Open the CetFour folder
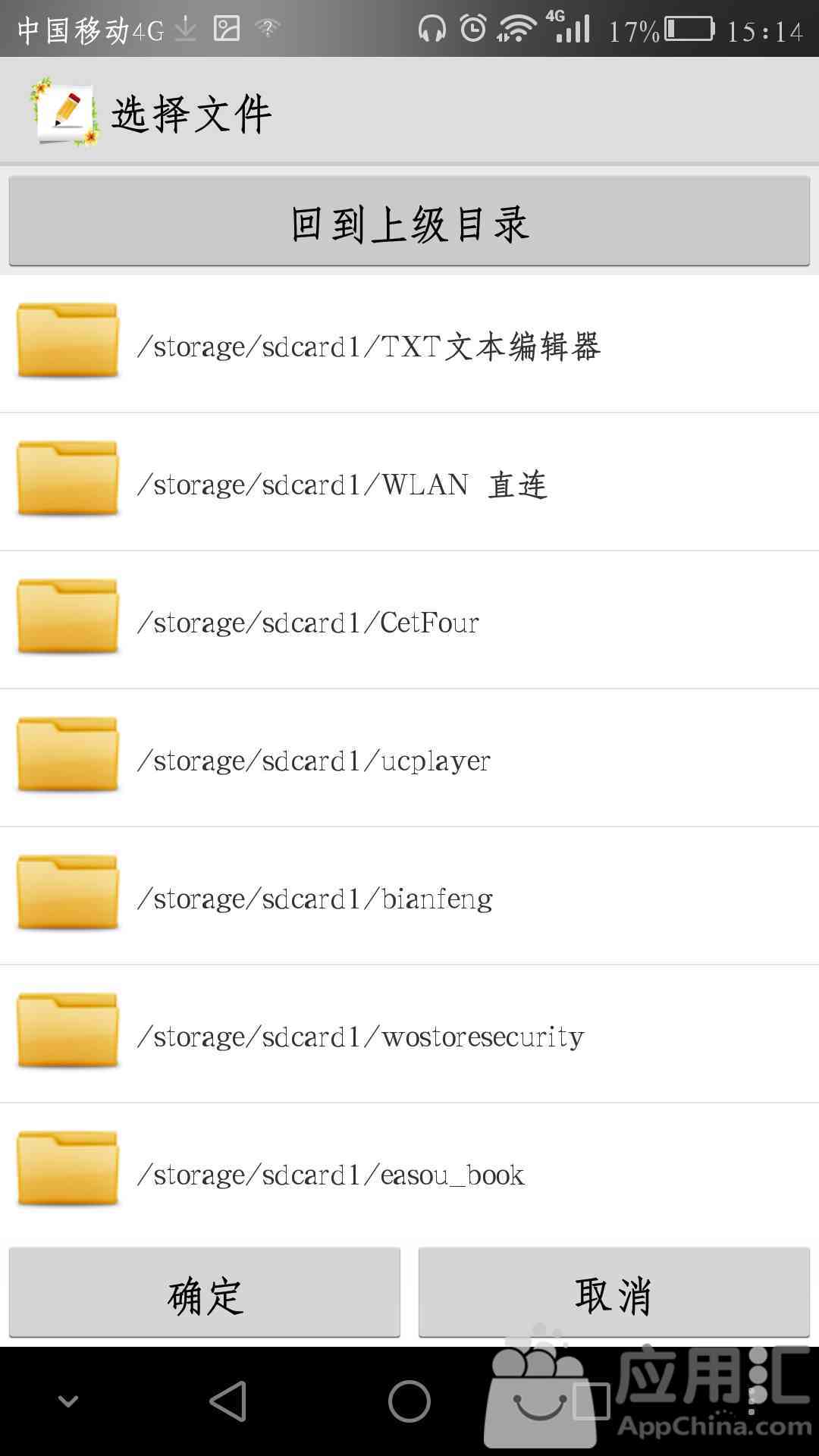The height and width of the screenshot is (1456, 819). pos(409,620)
